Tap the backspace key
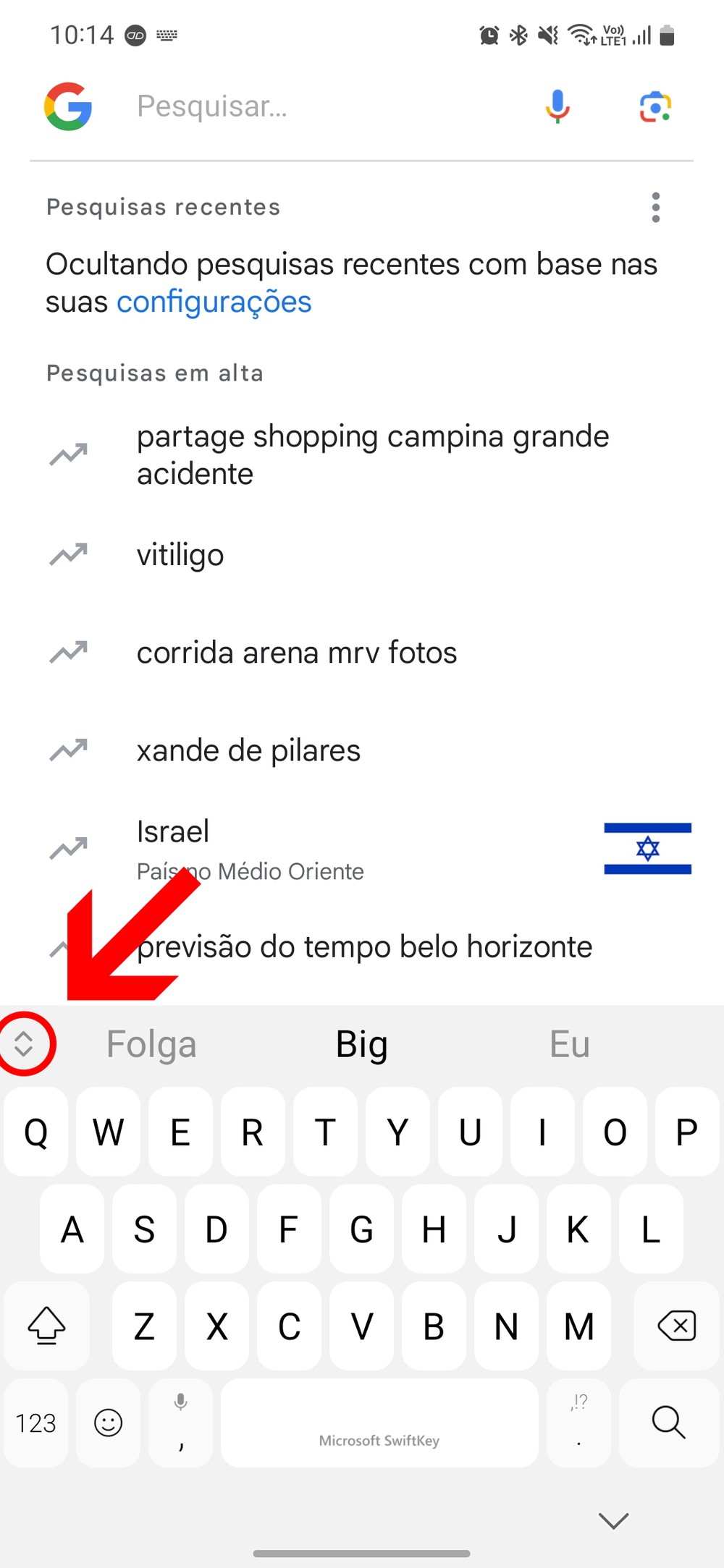This screenshot has height=1568, width=724. pyautogui.click(x=676, y=1326)
